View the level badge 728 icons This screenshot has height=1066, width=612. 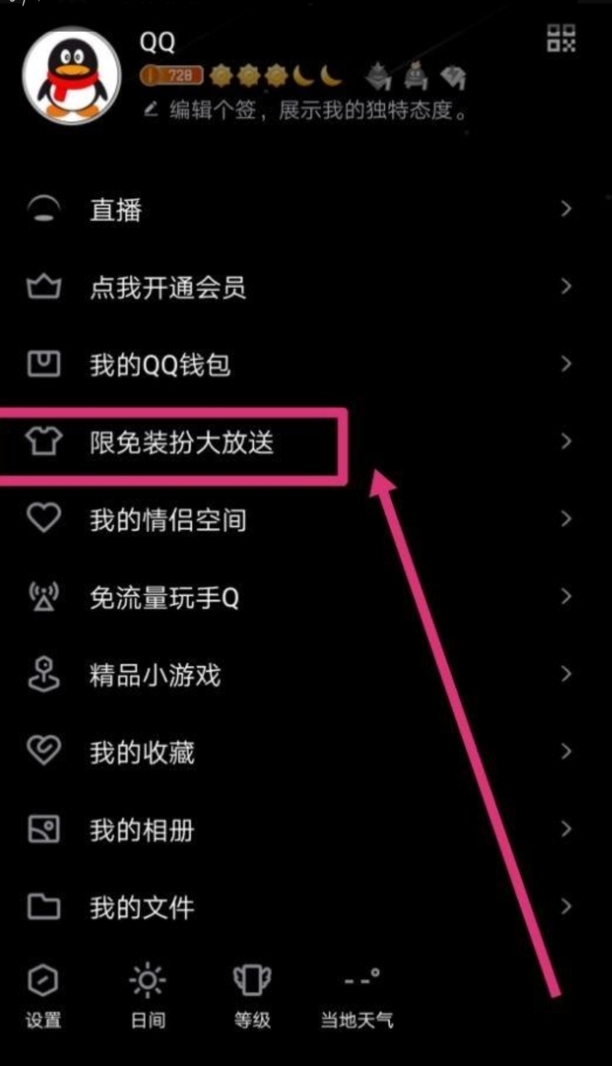click(172, 75)
